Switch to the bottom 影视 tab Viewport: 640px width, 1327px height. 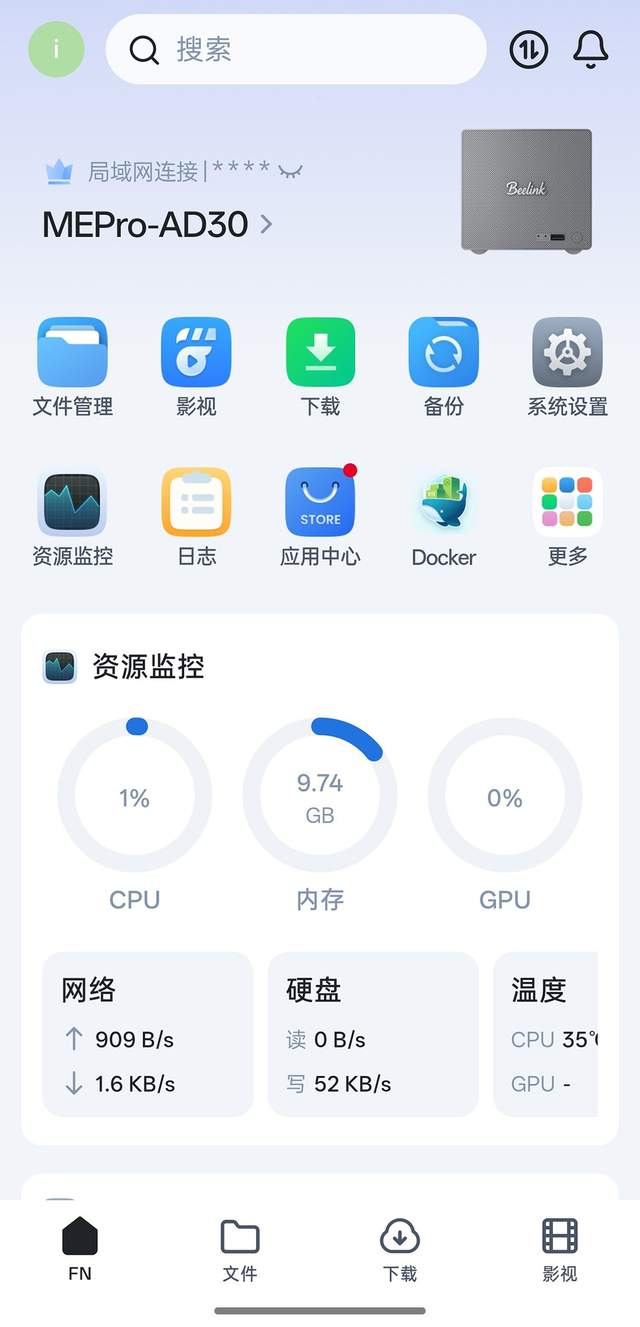[560, 1250]
